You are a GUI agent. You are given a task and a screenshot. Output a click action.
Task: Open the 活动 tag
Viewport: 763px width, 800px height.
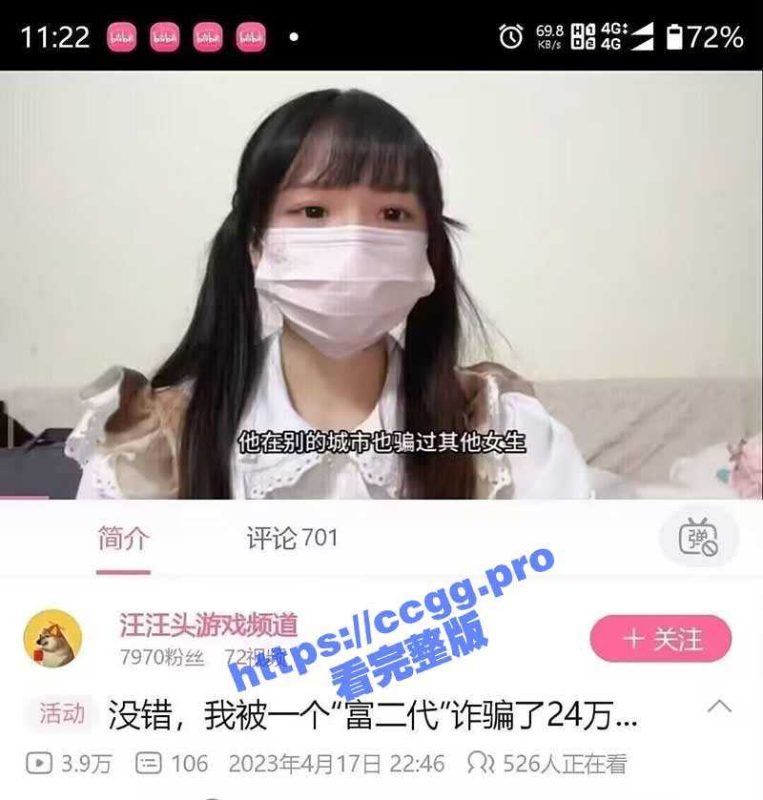pos(61,714)
